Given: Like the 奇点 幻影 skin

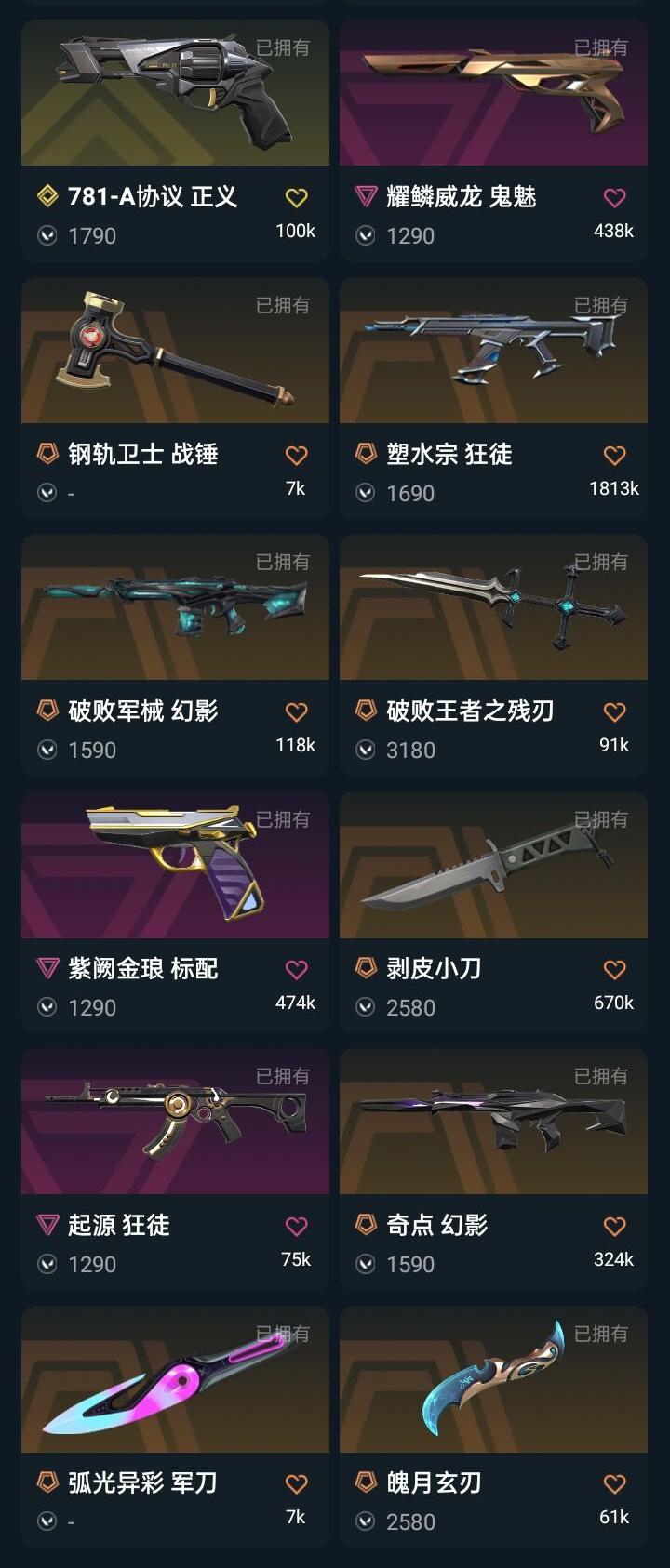Looking at the screenshot, I should [x=614, y=1226].
